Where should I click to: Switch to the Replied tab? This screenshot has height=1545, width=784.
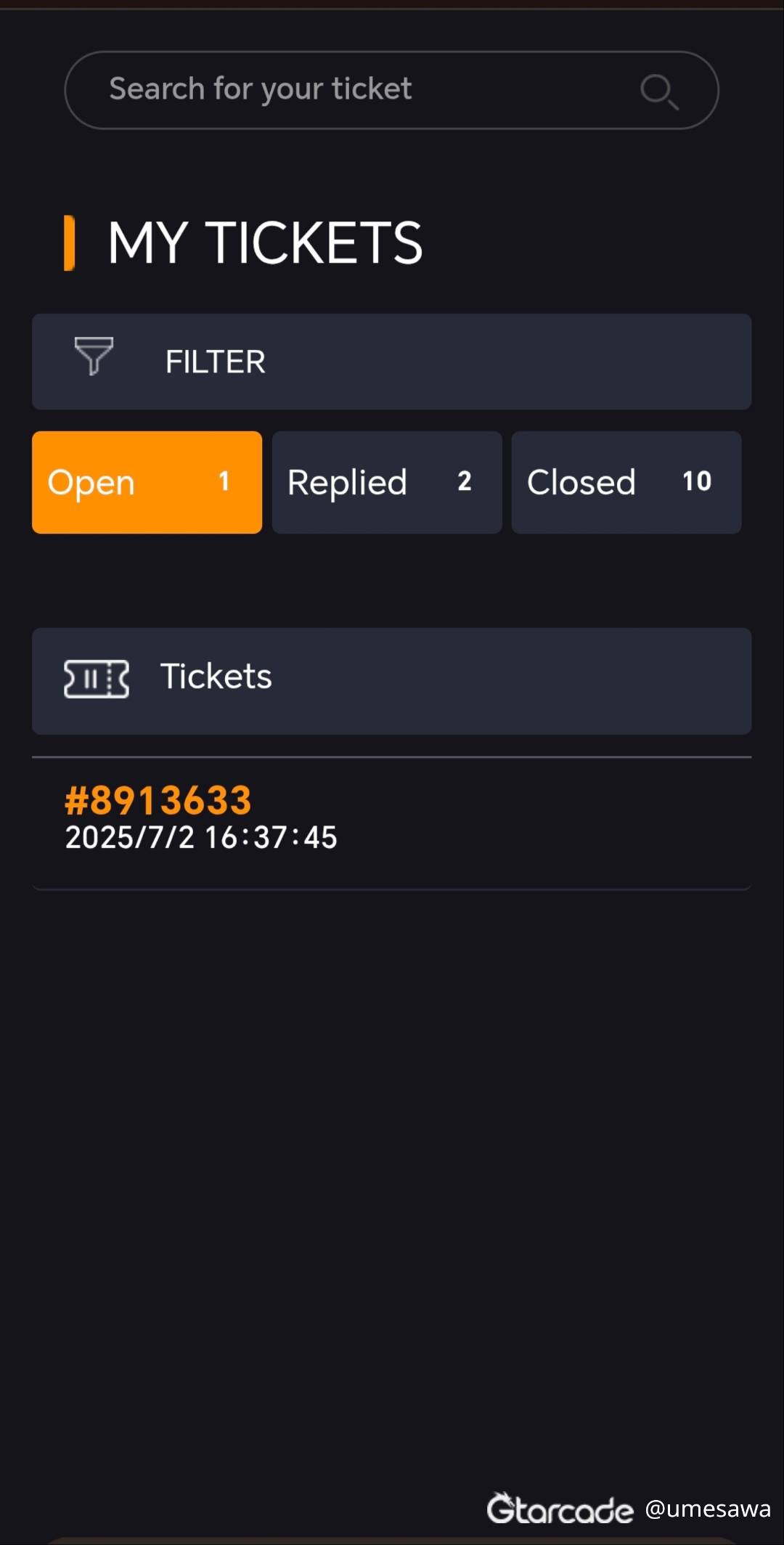pyautogui.click(x=386, y=482)
